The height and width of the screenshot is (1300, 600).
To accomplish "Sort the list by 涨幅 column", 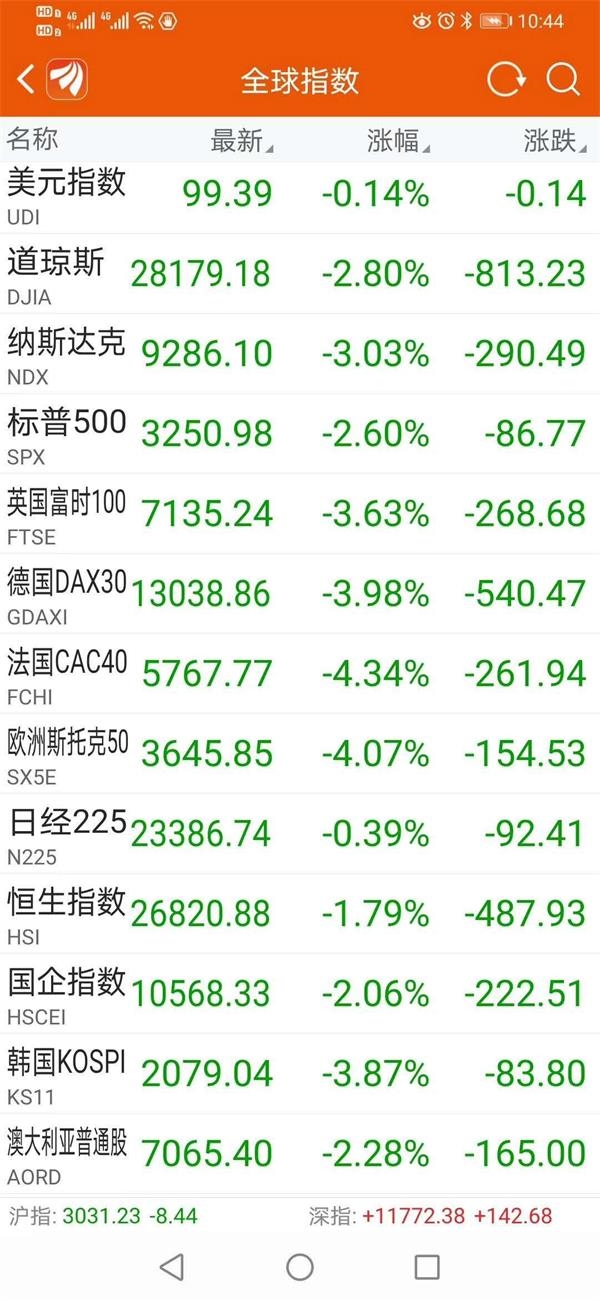I will (x=397, y=141).
